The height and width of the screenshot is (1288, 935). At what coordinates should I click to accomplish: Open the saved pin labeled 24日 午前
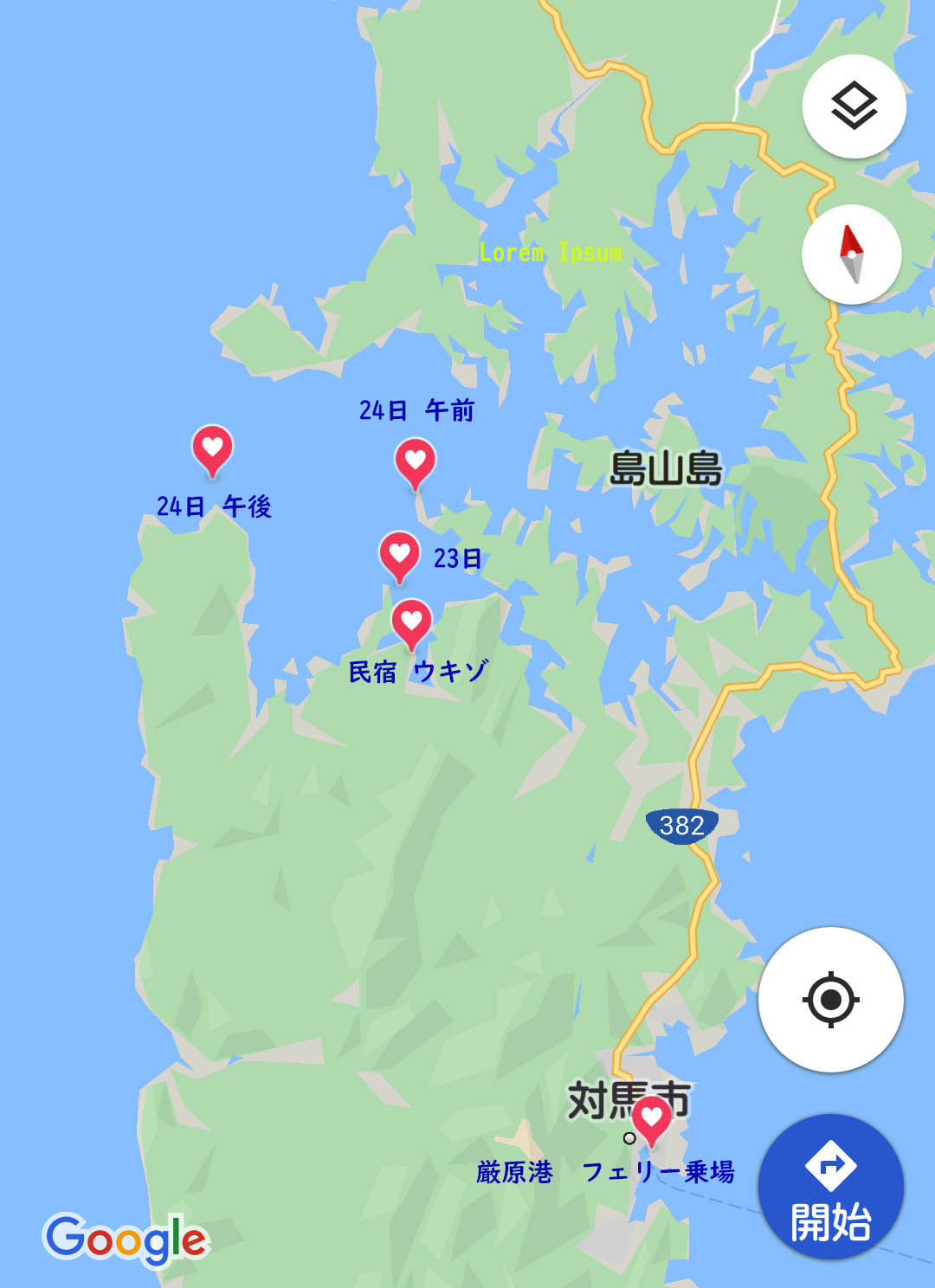point(415,460)
